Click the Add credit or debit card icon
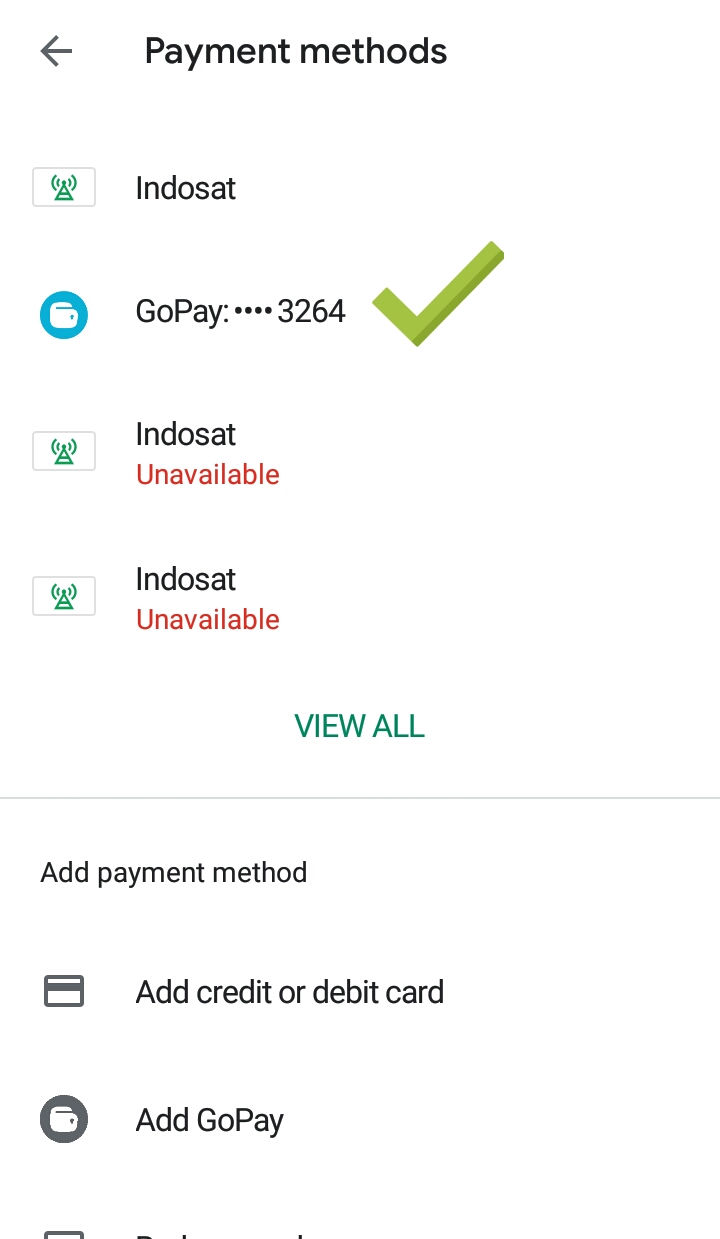720x1239 pixels. [x=64, y=991]
